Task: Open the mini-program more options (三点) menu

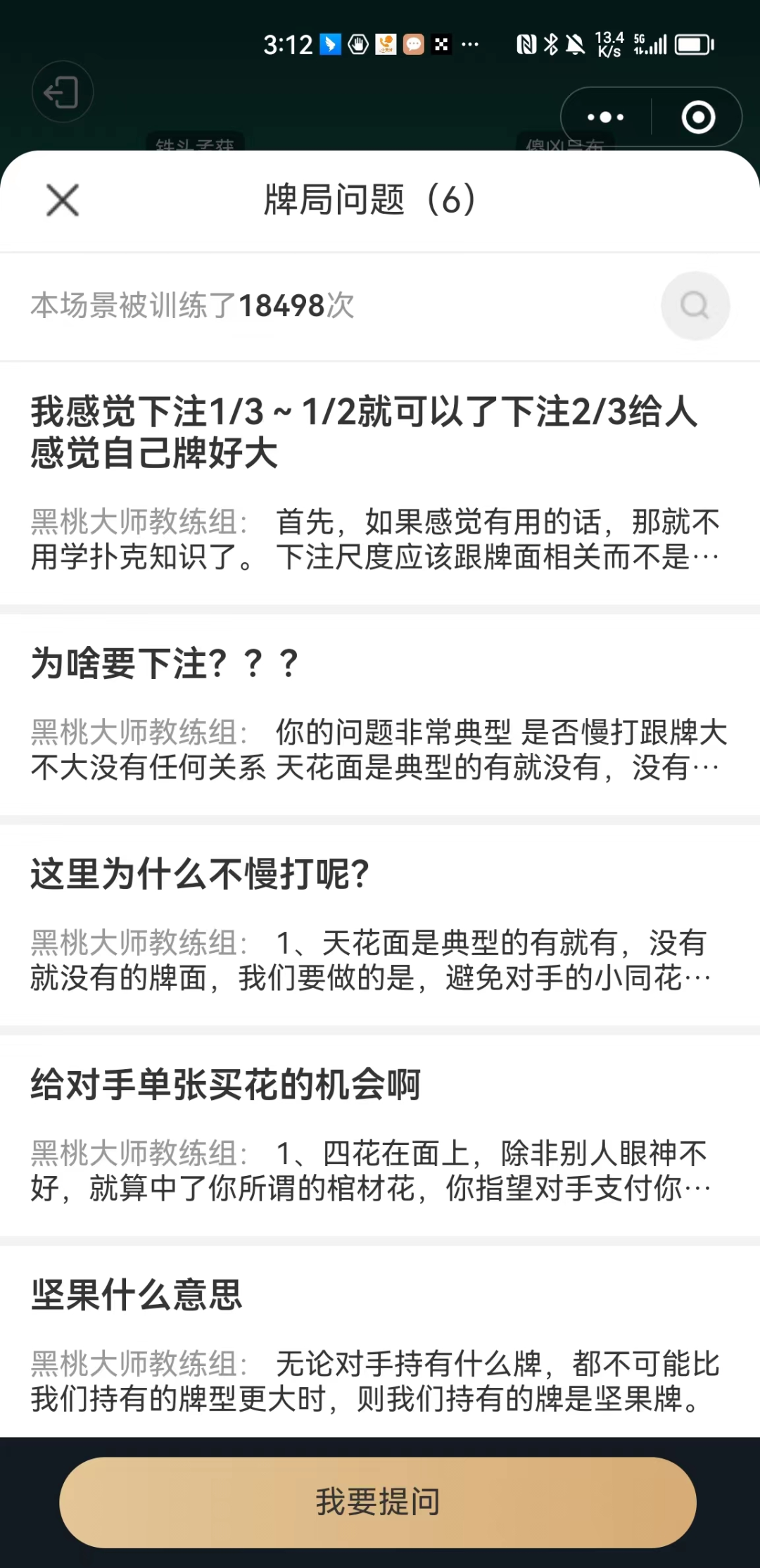Action: coord(604,117)
